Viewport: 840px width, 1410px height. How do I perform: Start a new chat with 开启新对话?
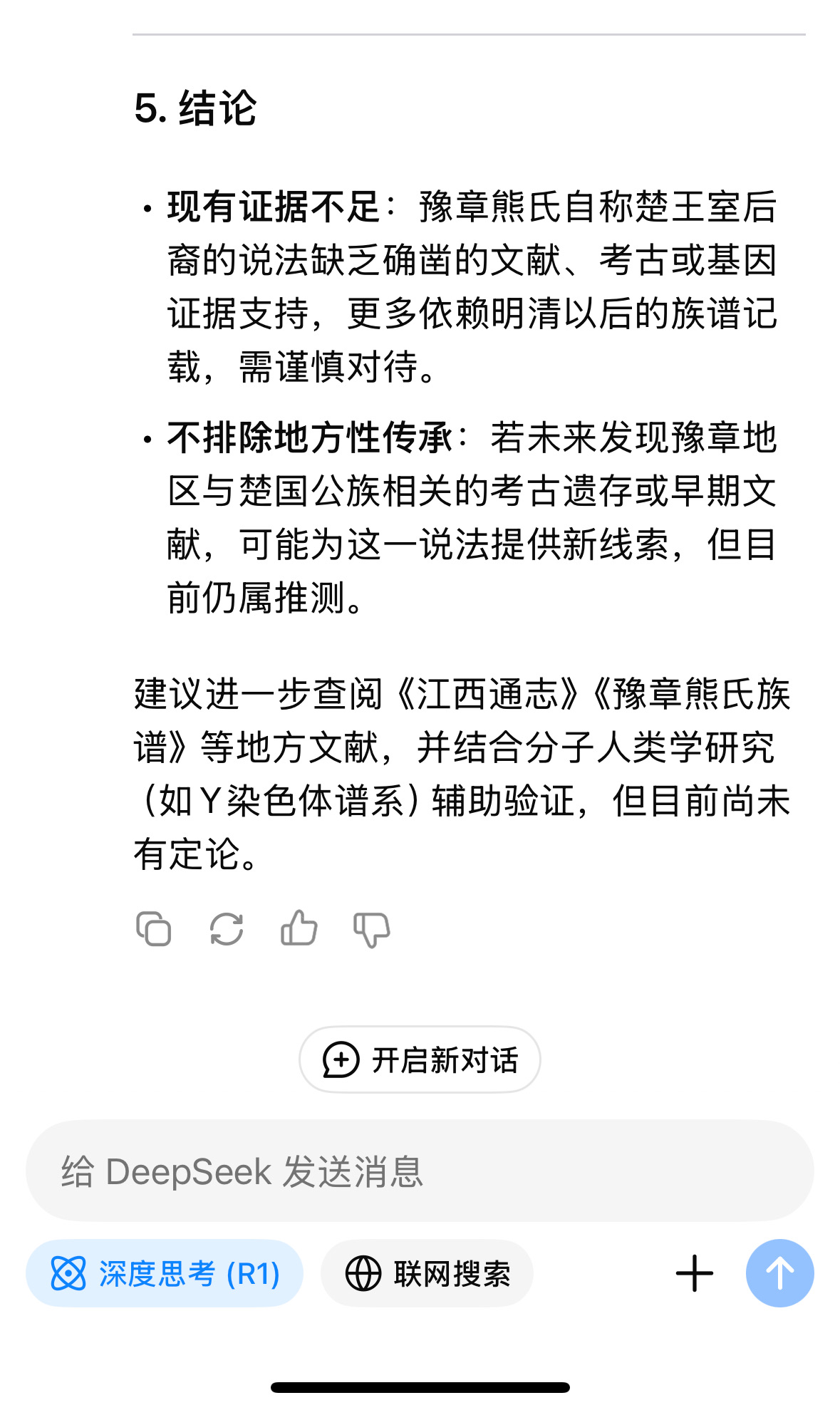coord(420,1059)
